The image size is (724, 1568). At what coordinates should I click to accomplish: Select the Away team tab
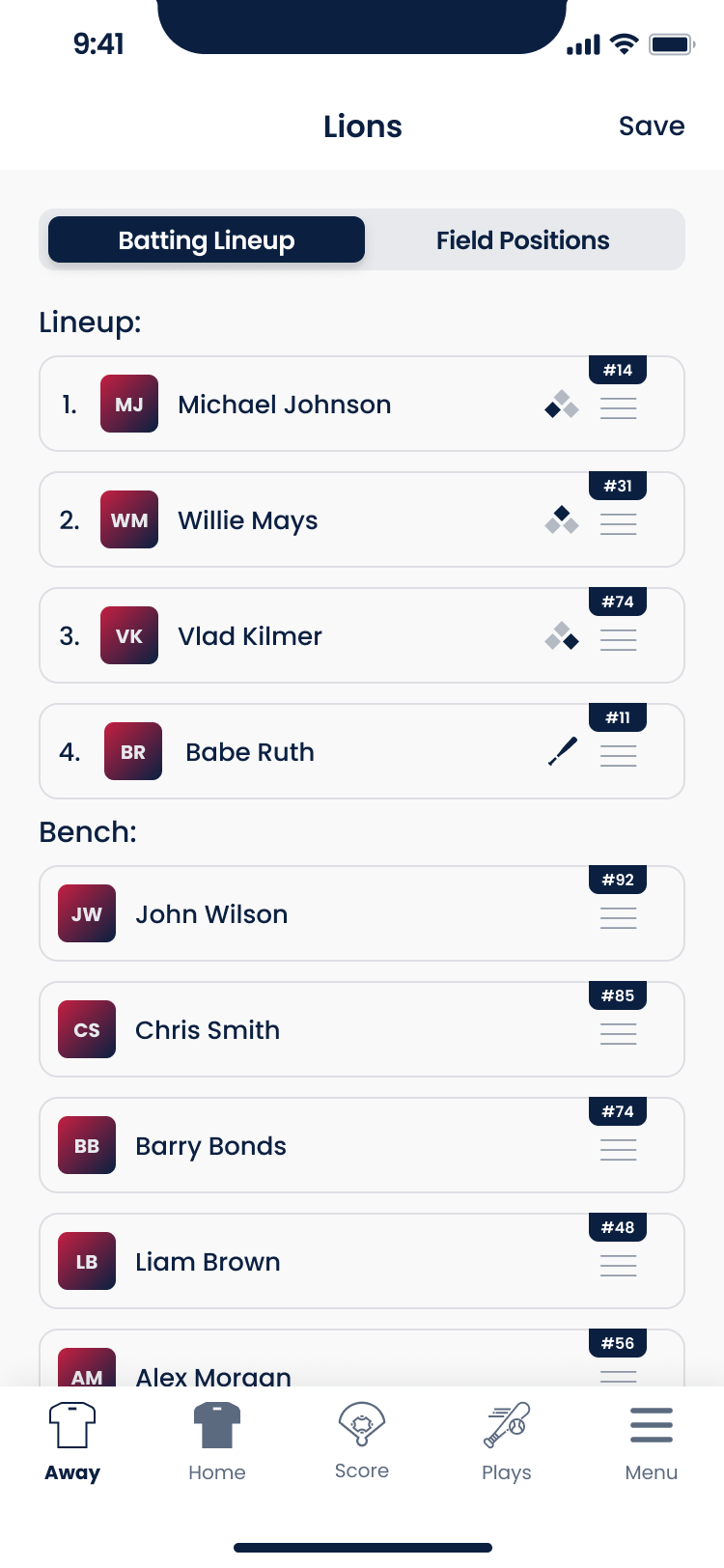click(x=72, y=1442)
